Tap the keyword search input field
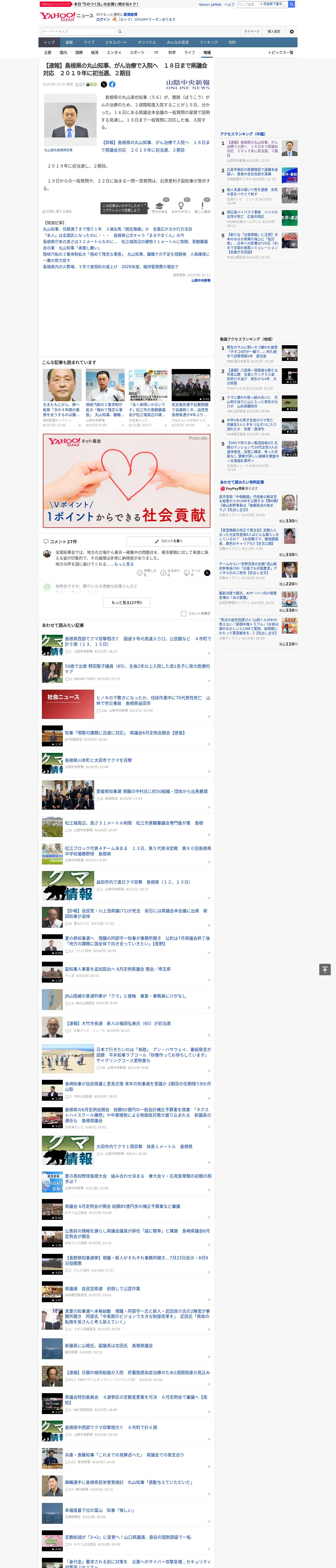 (79, 31)
